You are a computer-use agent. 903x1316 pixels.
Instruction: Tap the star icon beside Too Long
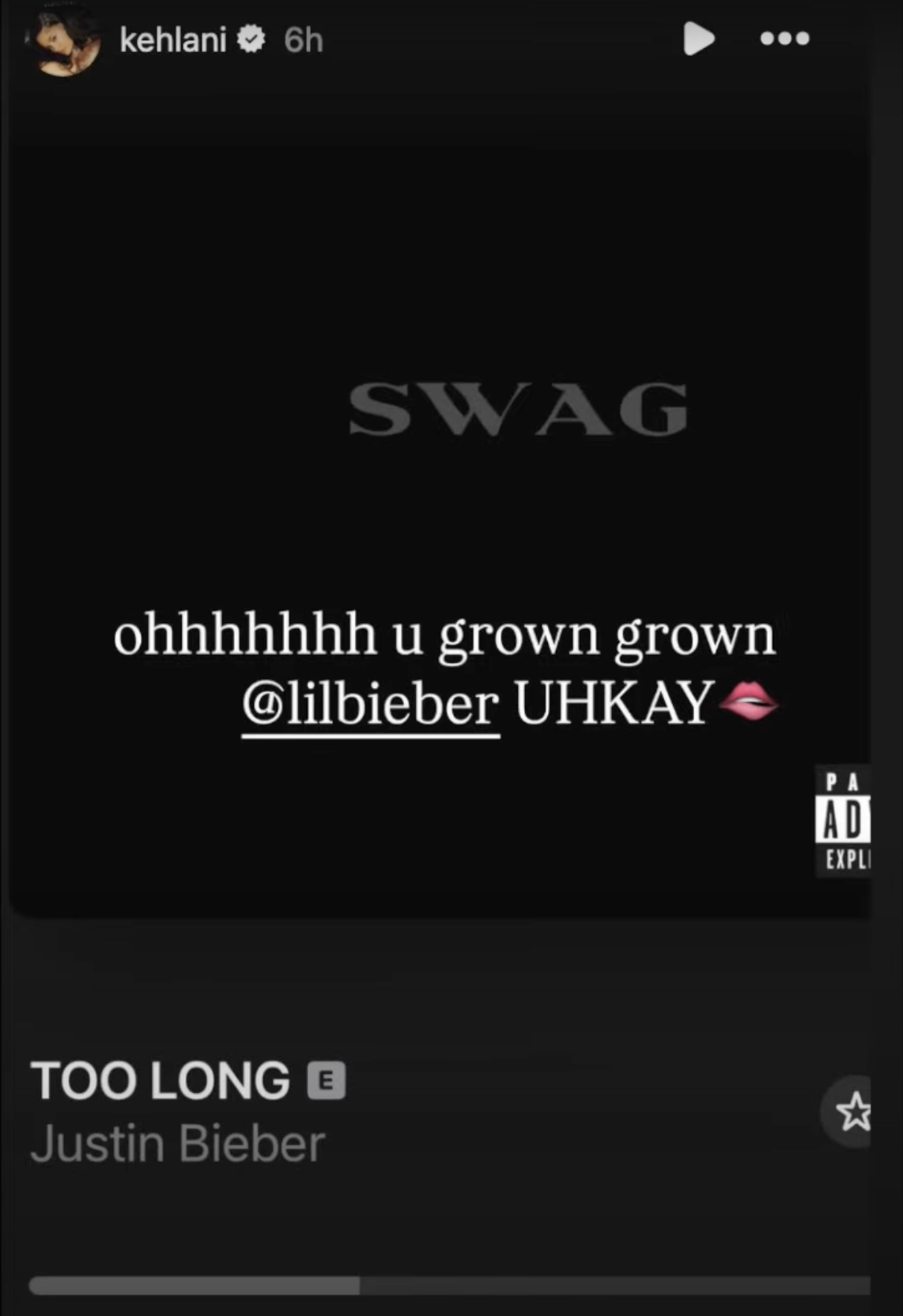click(852, 1112)
